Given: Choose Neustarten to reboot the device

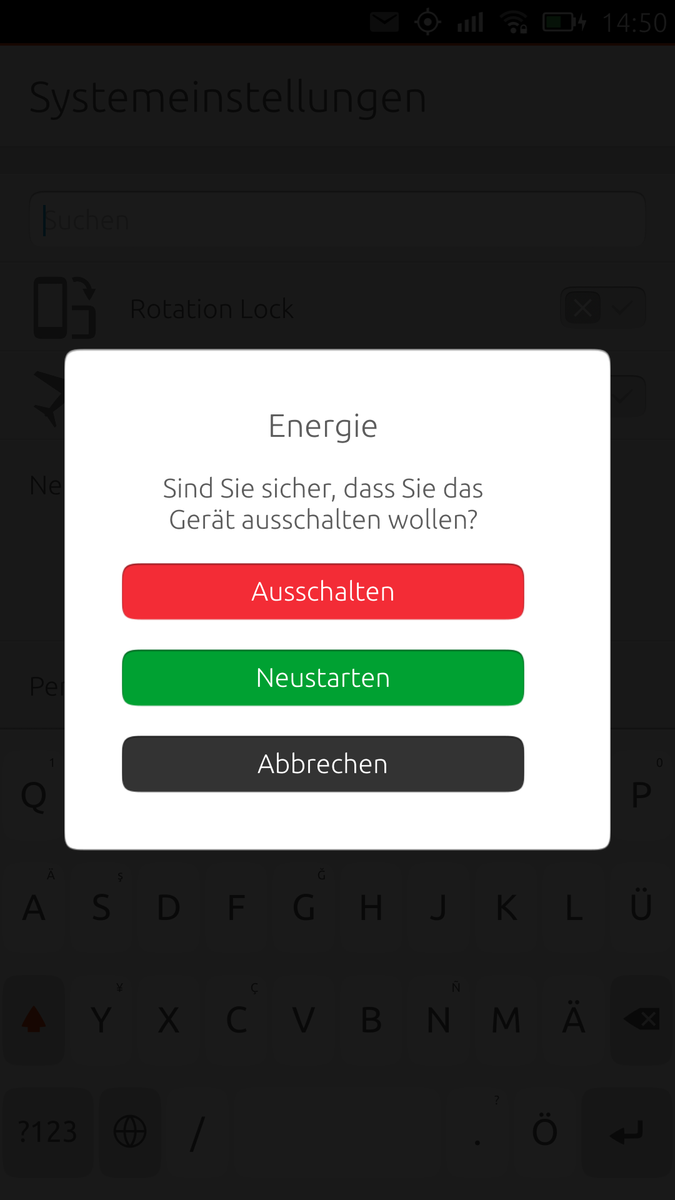Looking at the screenshot, I should [323, 677].
